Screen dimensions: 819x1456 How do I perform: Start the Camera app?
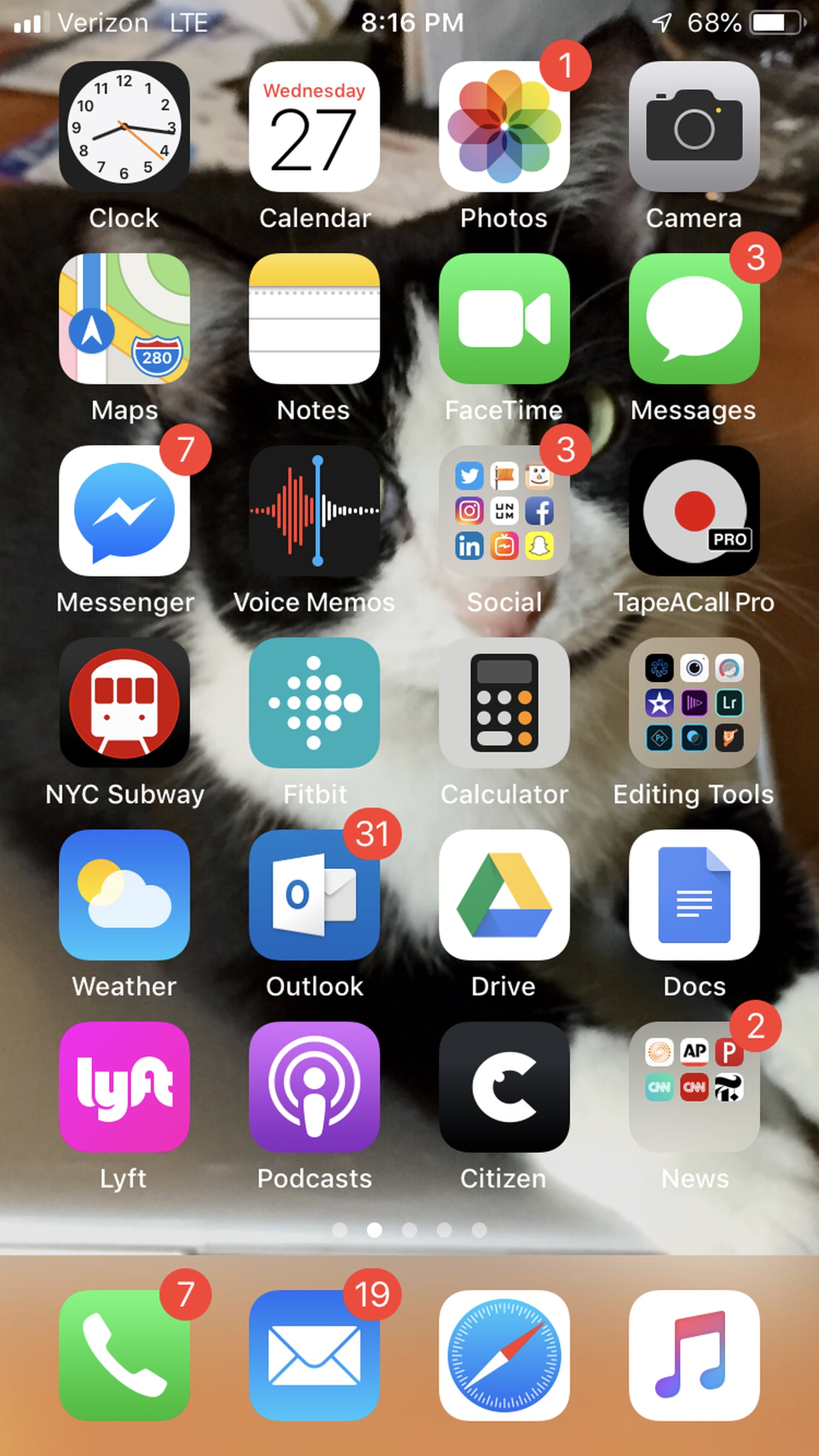695,126
